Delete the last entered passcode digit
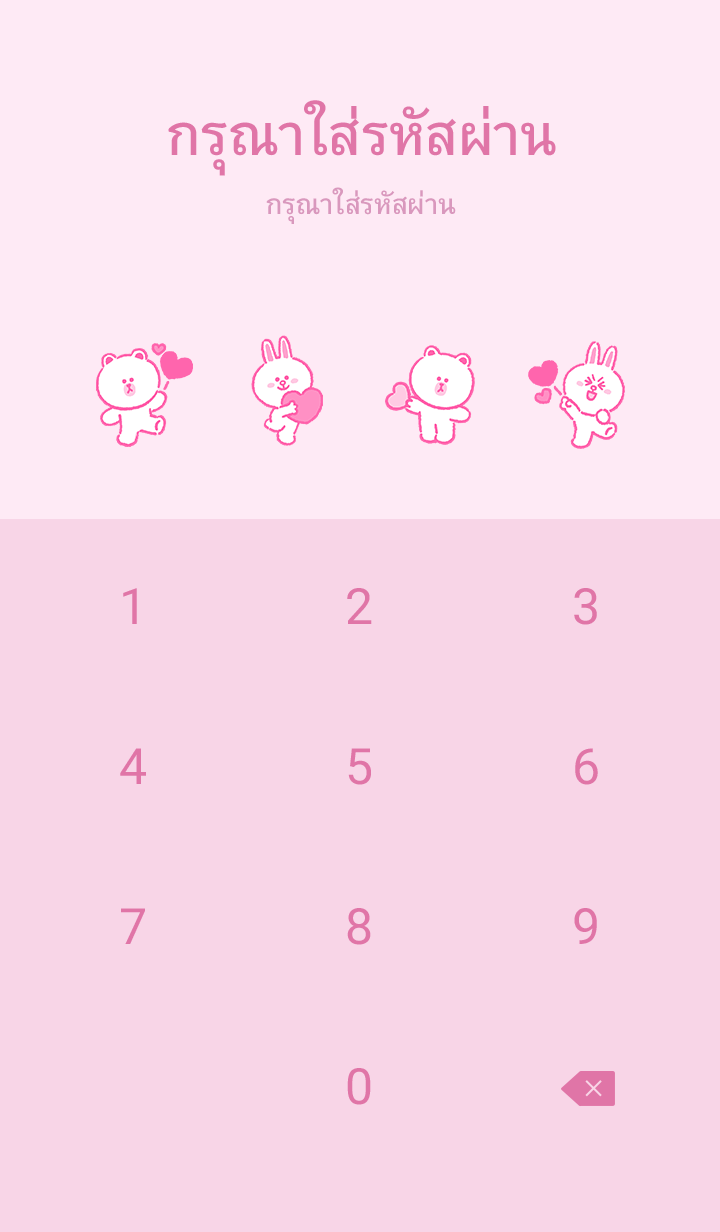Image resolution: width=720 pixels, height=1232 pixels. coord(588,1088)
